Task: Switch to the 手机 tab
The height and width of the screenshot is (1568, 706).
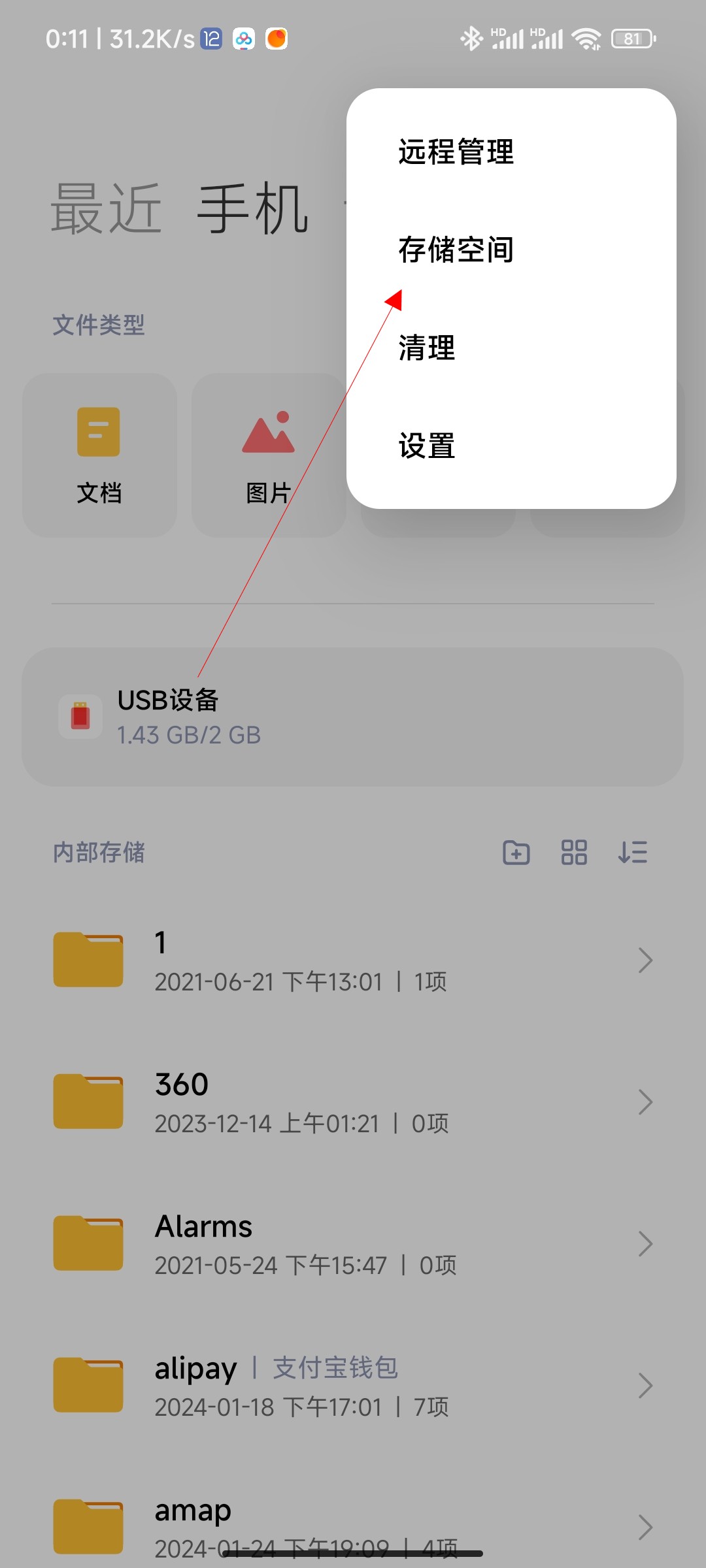Action: pyautogui.click(x=253, y=209)
